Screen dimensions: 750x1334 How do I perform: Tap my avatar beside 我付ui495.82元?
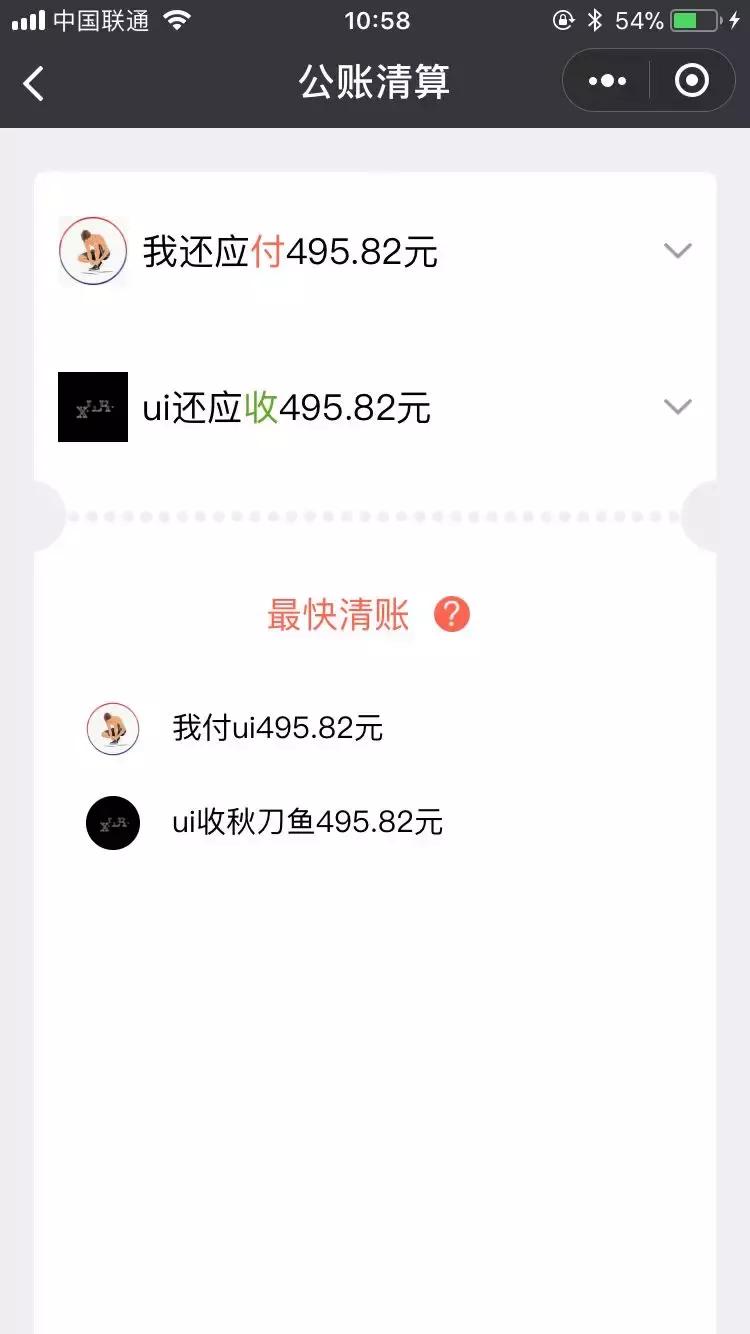pyautogui.click(x=112, y=728)
